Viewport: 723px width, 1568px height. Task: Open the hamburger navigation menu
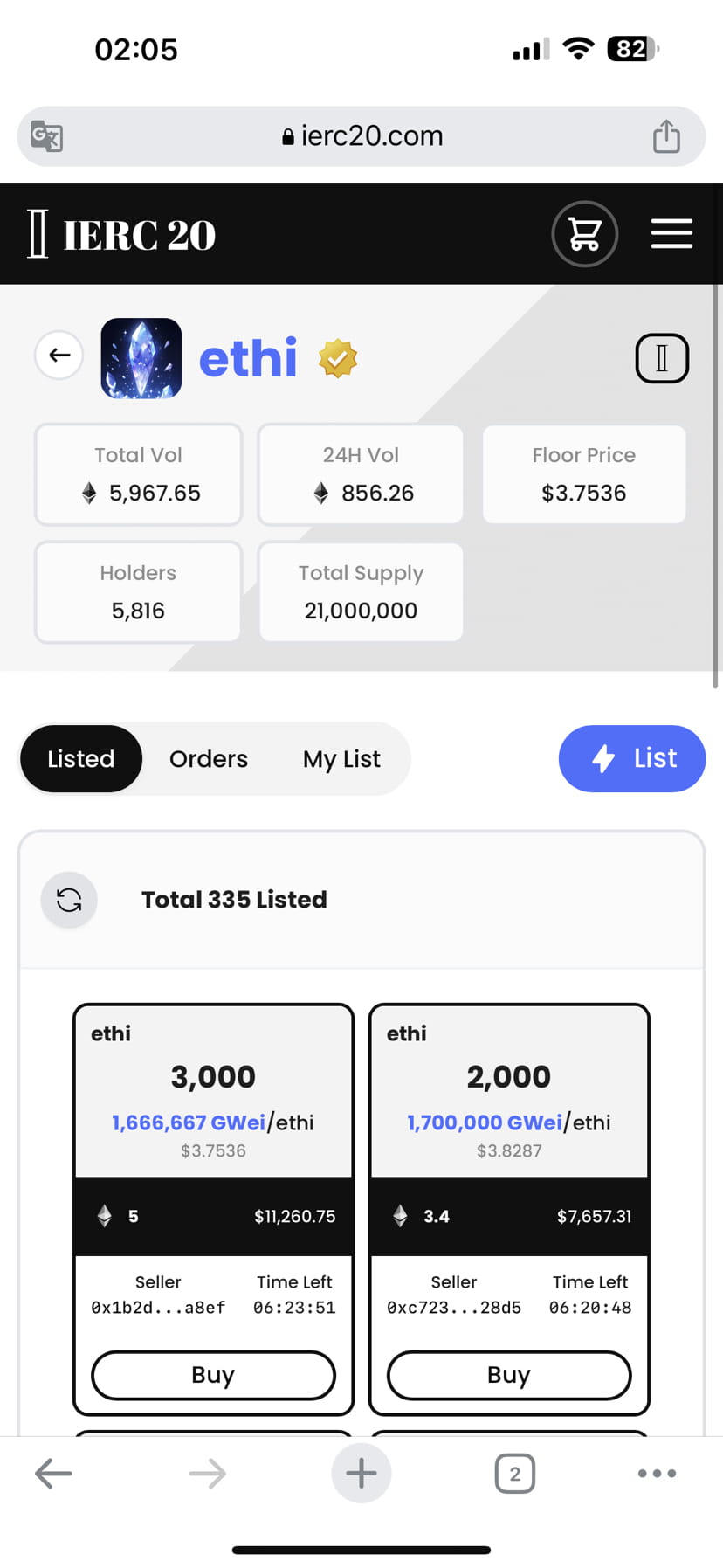click(671, 234)
